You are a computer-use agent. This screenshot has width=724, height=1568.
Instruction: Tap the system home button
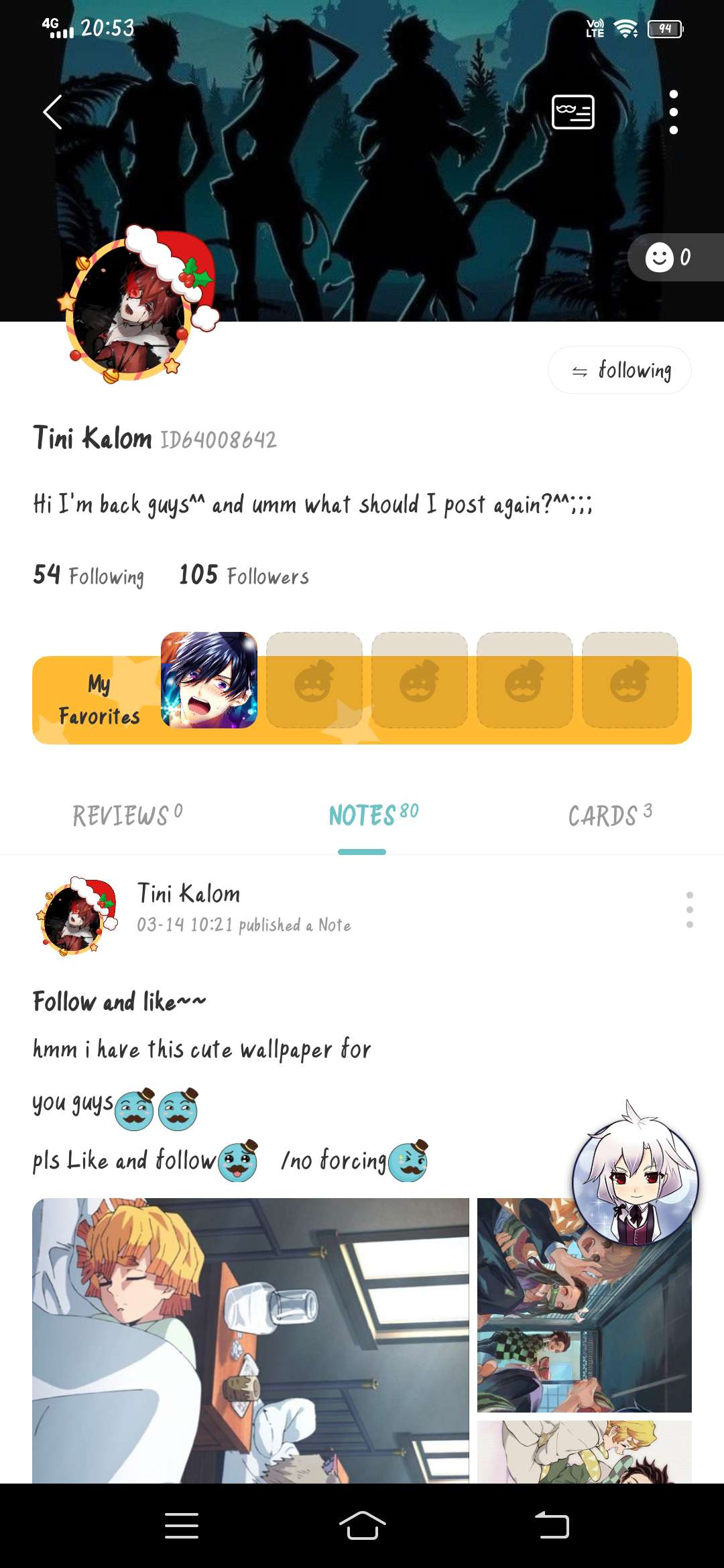[362, 1526]
